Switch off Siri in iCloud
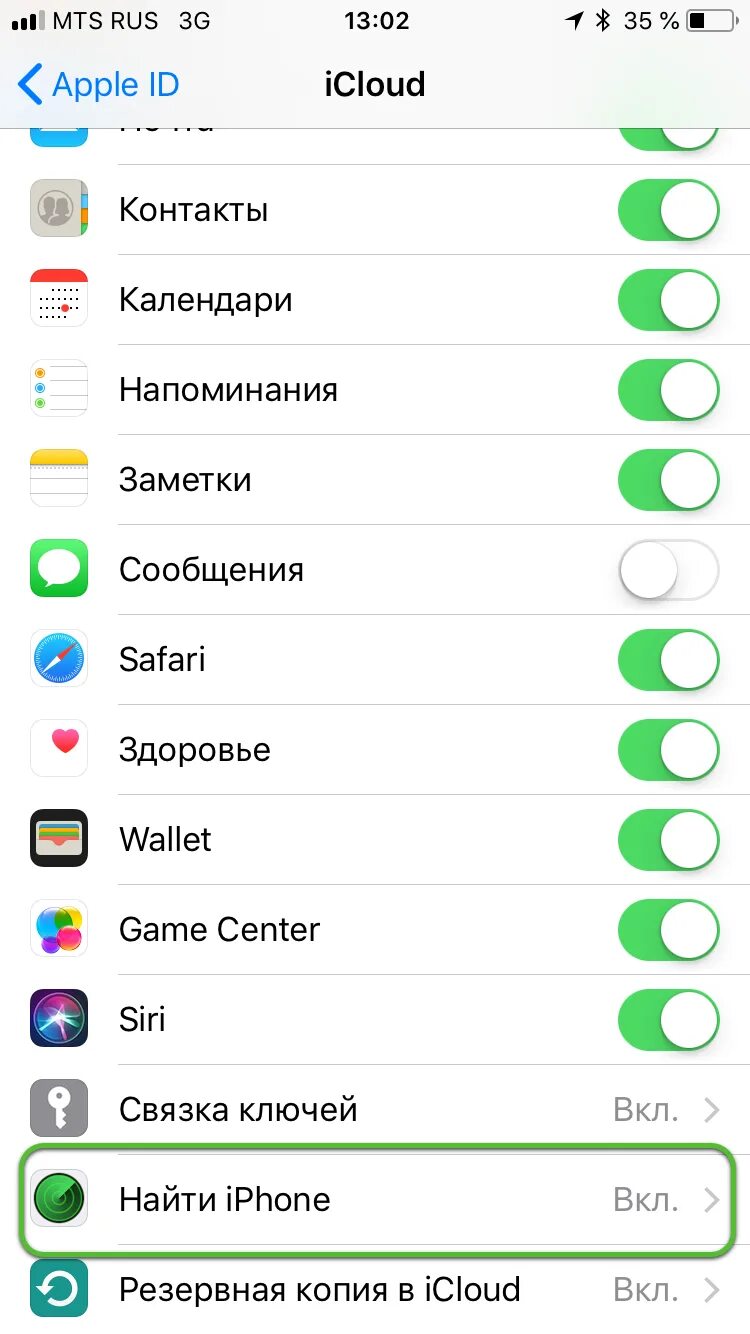 pyautogui.click(x=669, y=1020)
